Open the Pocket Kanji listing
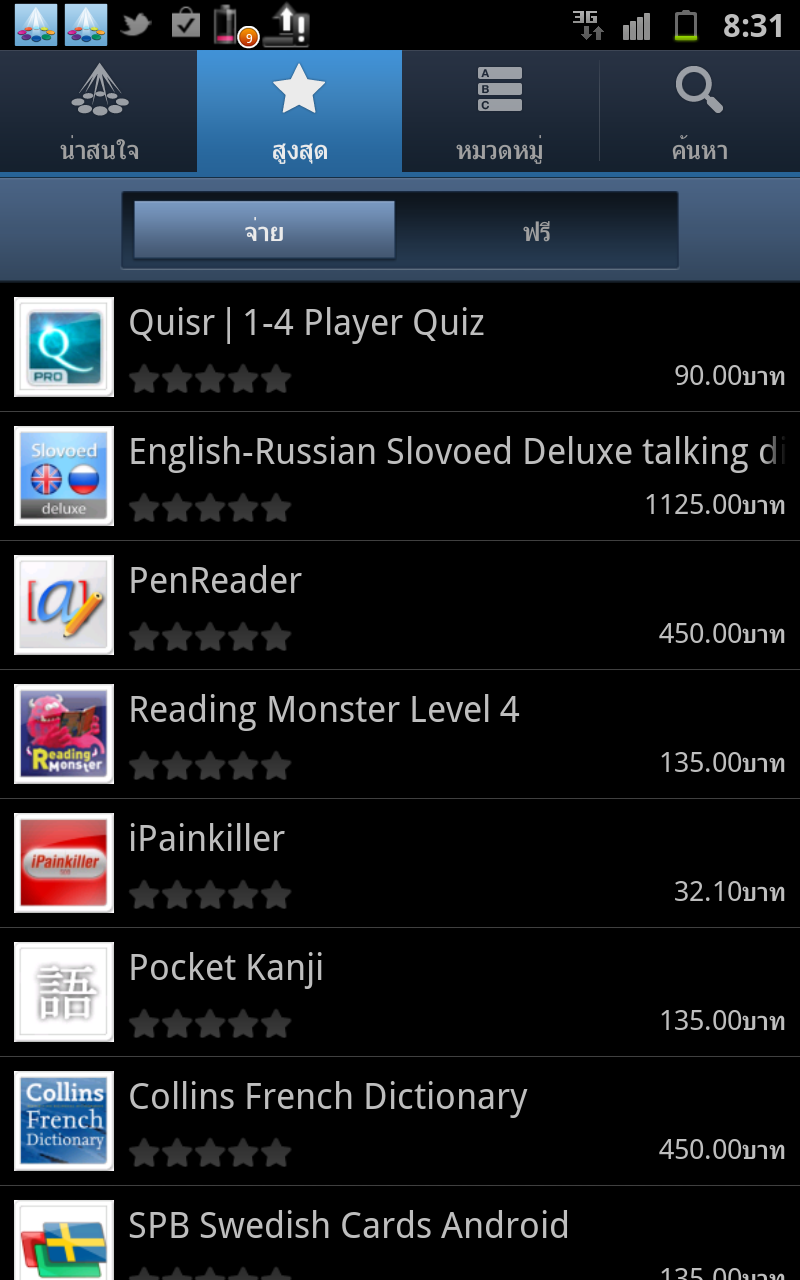800x1280 pixels. (400, 992)
